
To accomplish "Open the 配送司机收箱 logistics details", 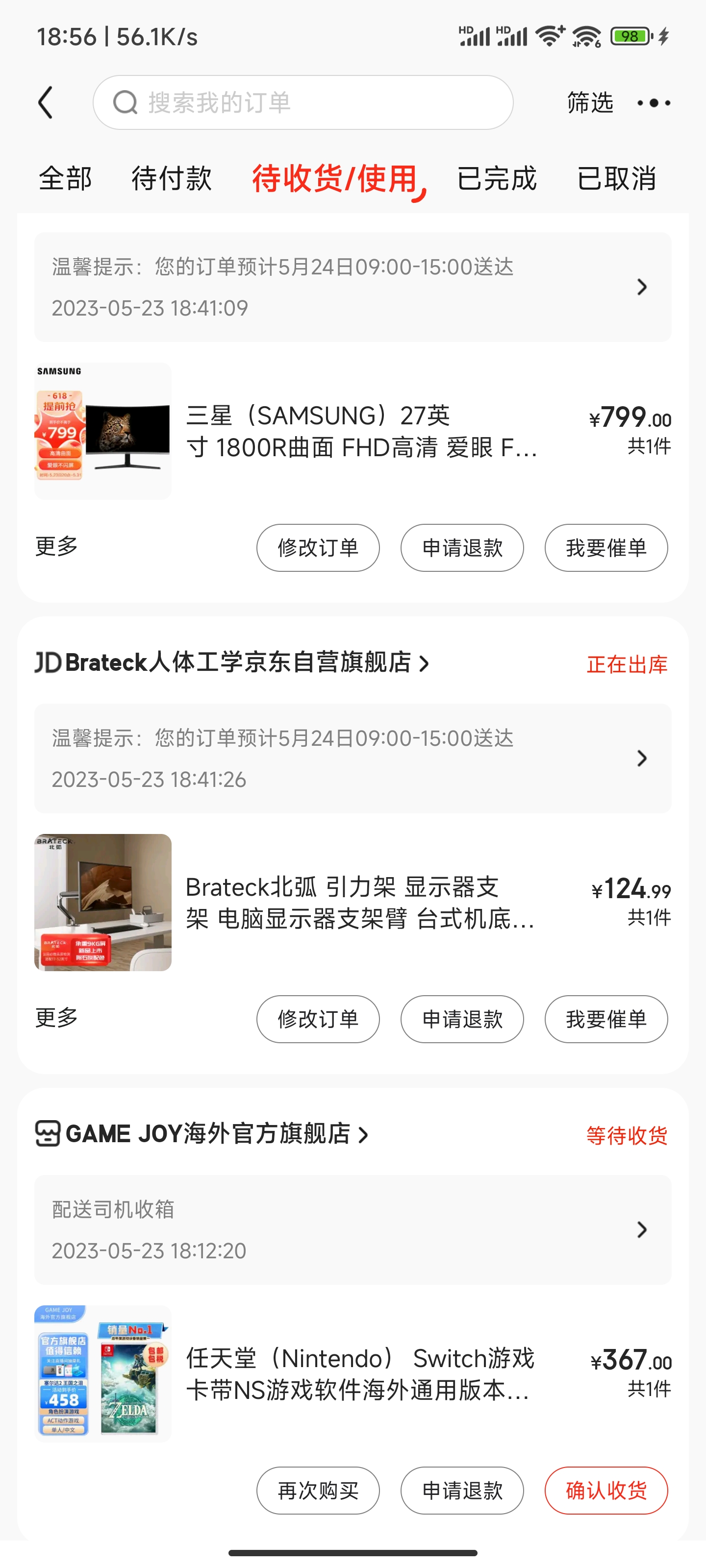I will point(352,1229).
